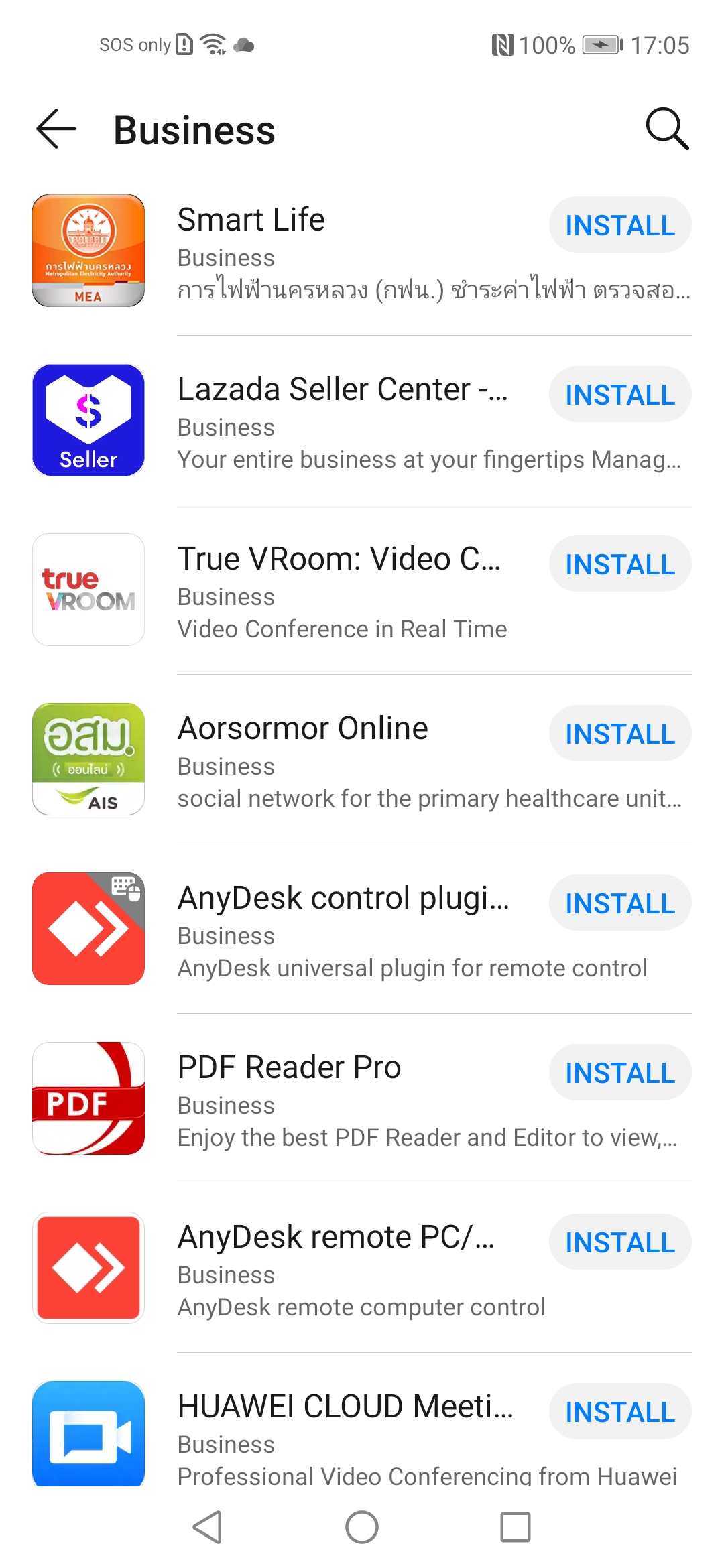Open the search icon in the header
Image resolution: width=724 pixels, height=1568 pixels.
(x=667, y=128)
